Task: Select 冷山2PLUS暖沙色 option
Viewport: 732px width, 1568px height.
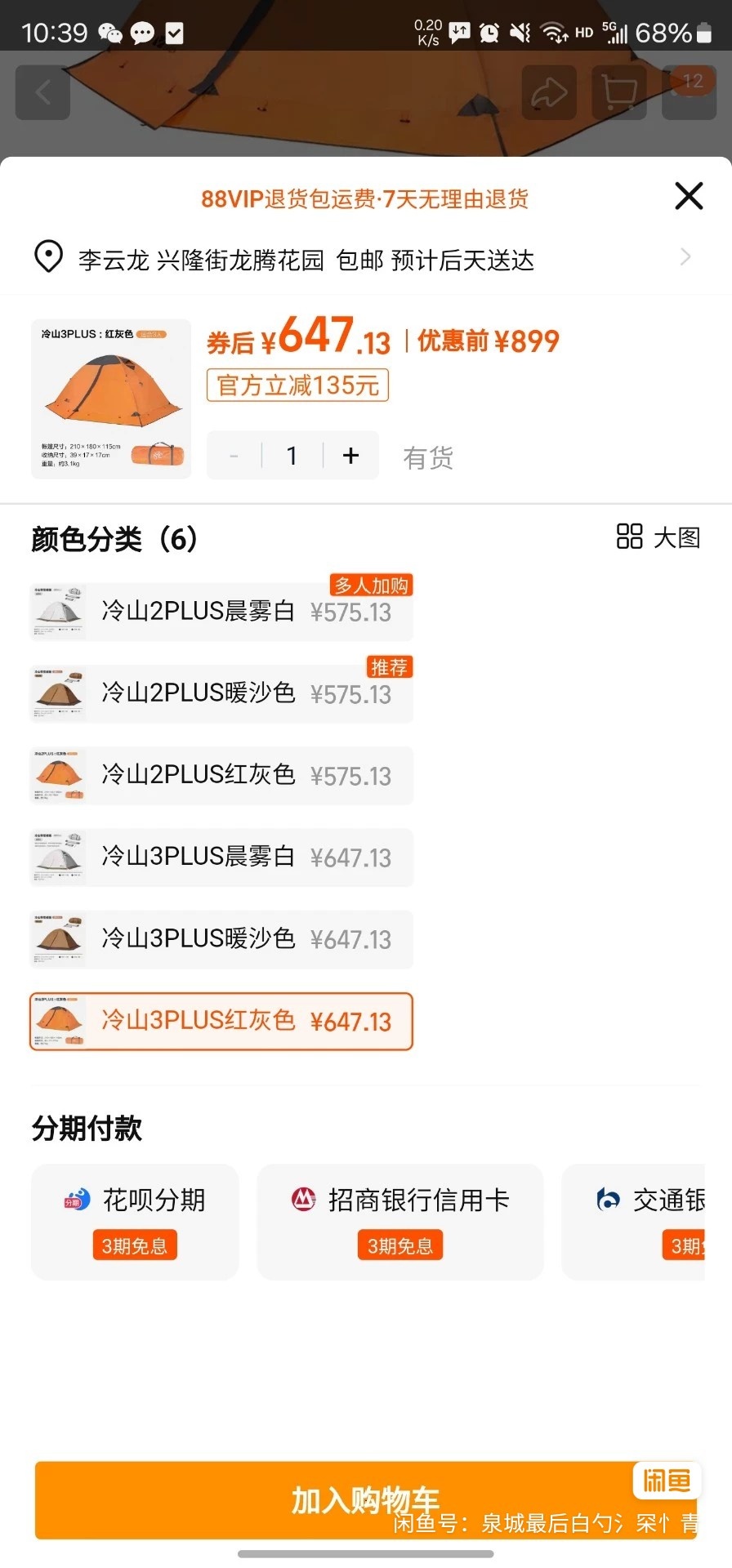Action: 221,693
